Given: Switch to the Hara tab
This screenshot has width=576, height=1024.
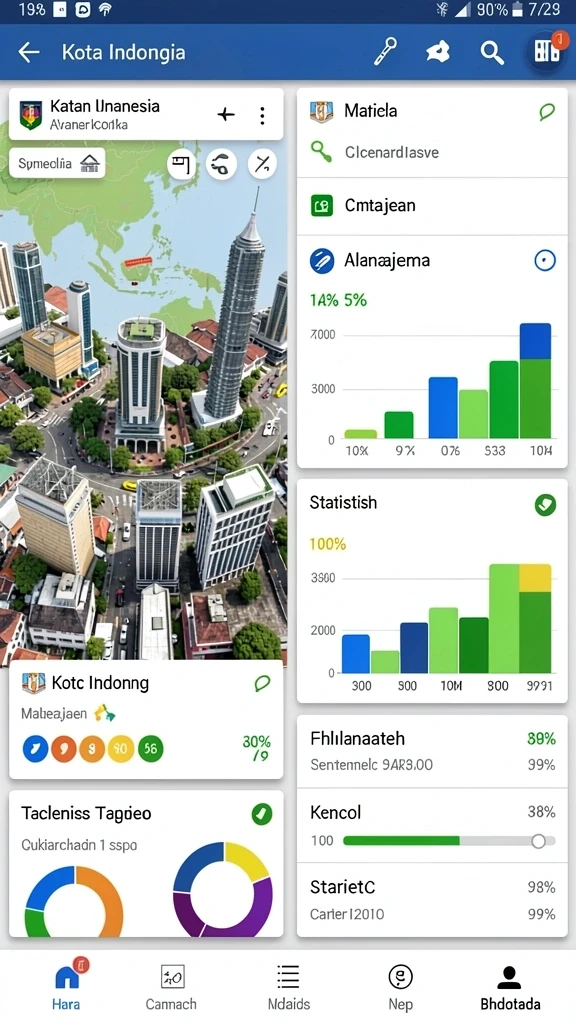Looking at the screenshot, I should tap(66, 985).
